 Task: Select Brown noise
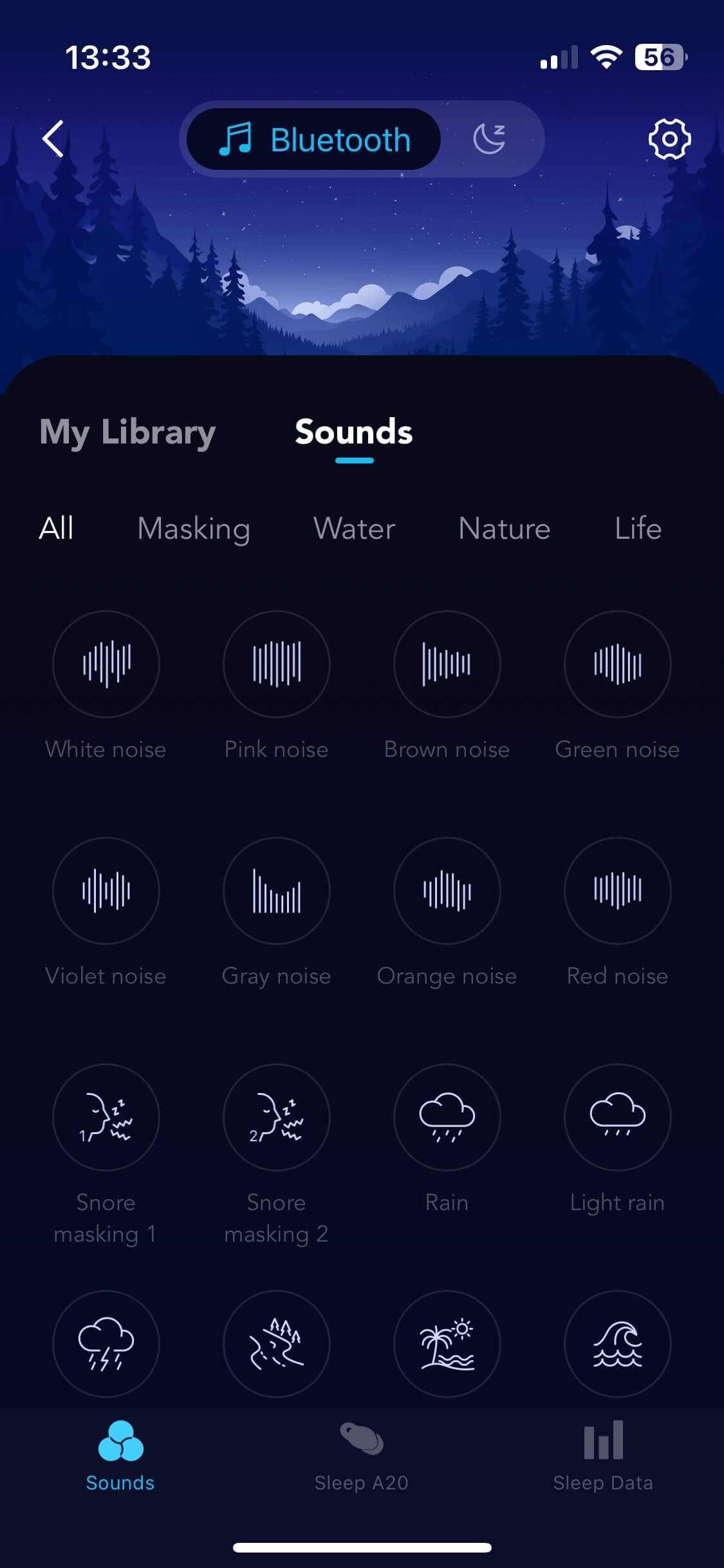(447, 664)
